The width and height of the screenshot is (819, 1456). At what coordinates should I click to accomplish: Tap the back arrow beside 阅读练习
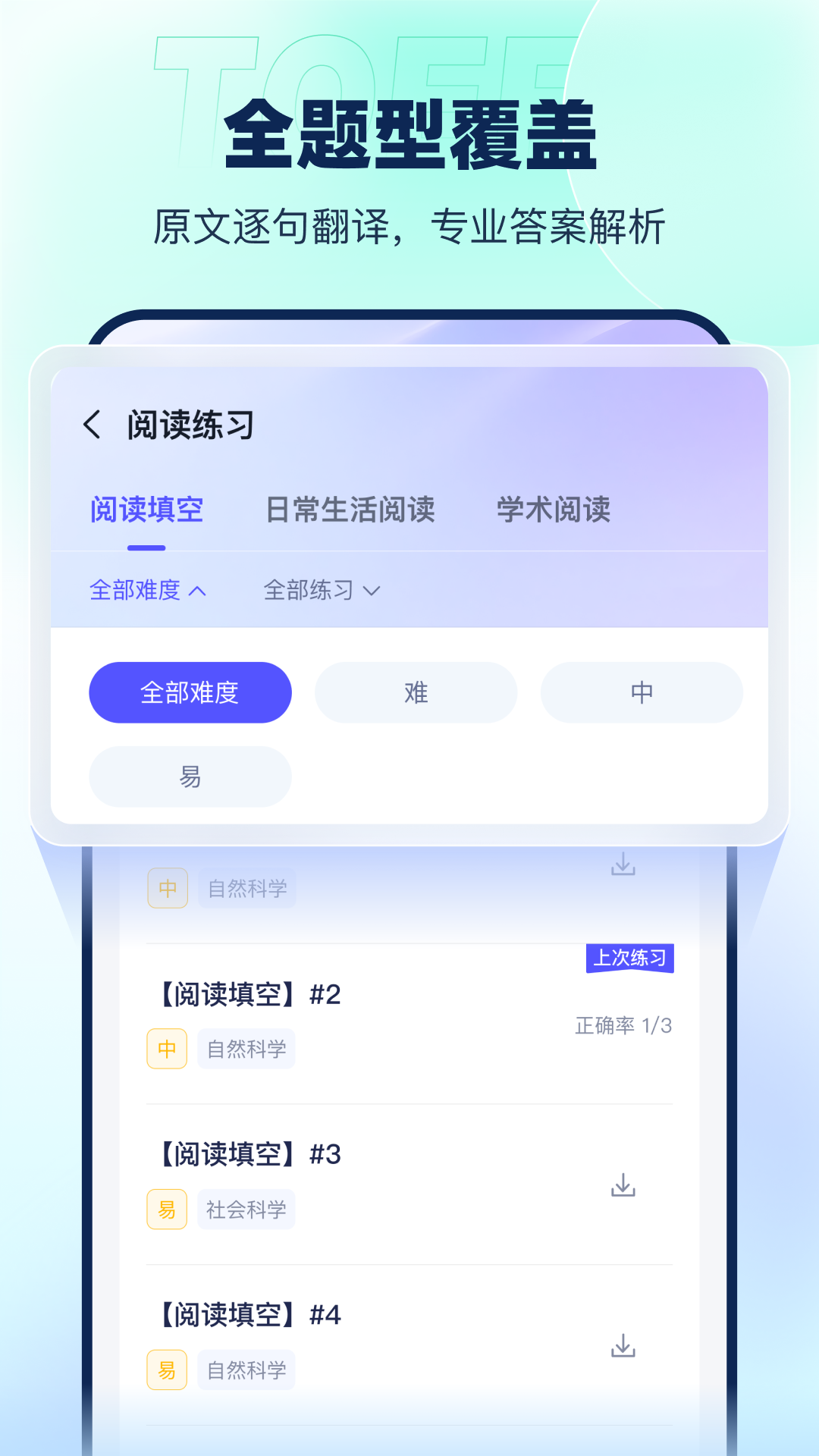[94, 423]
